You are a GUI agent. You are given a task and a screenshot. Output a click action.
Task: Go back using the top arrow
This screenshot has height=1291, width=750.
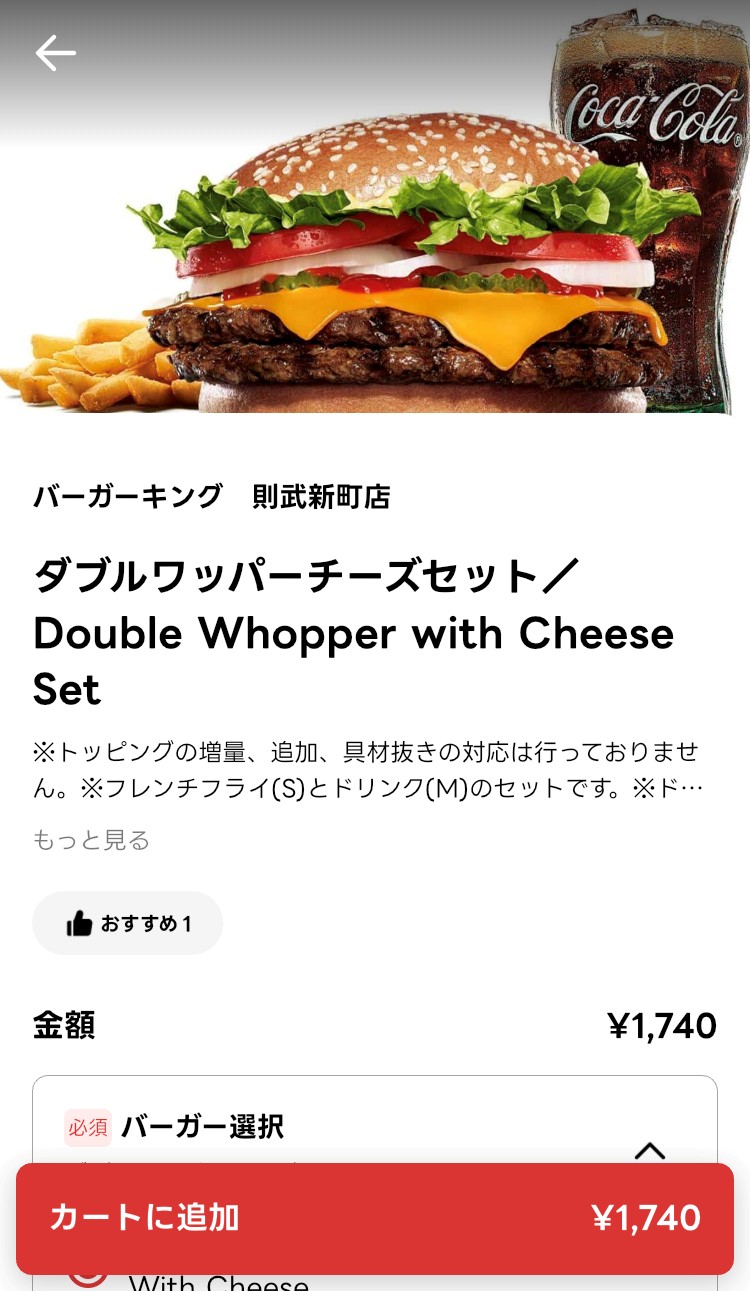pyautogui.click(x=56, y=53)
